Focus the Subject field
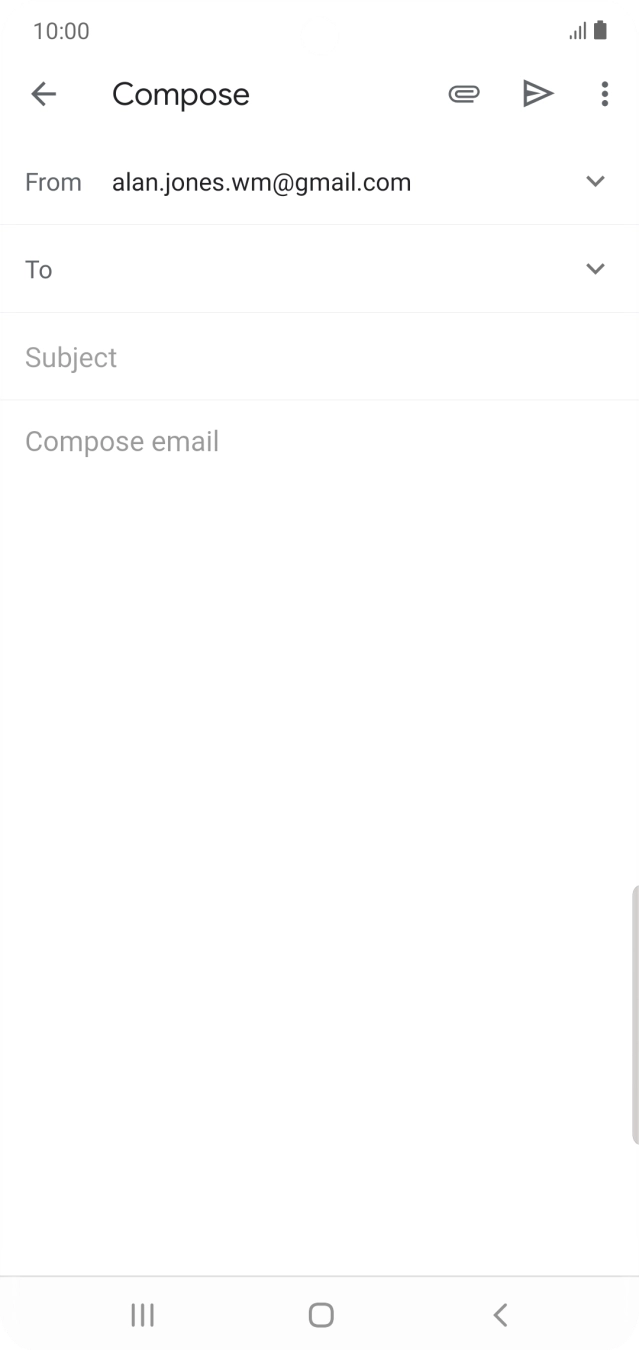 300,357
